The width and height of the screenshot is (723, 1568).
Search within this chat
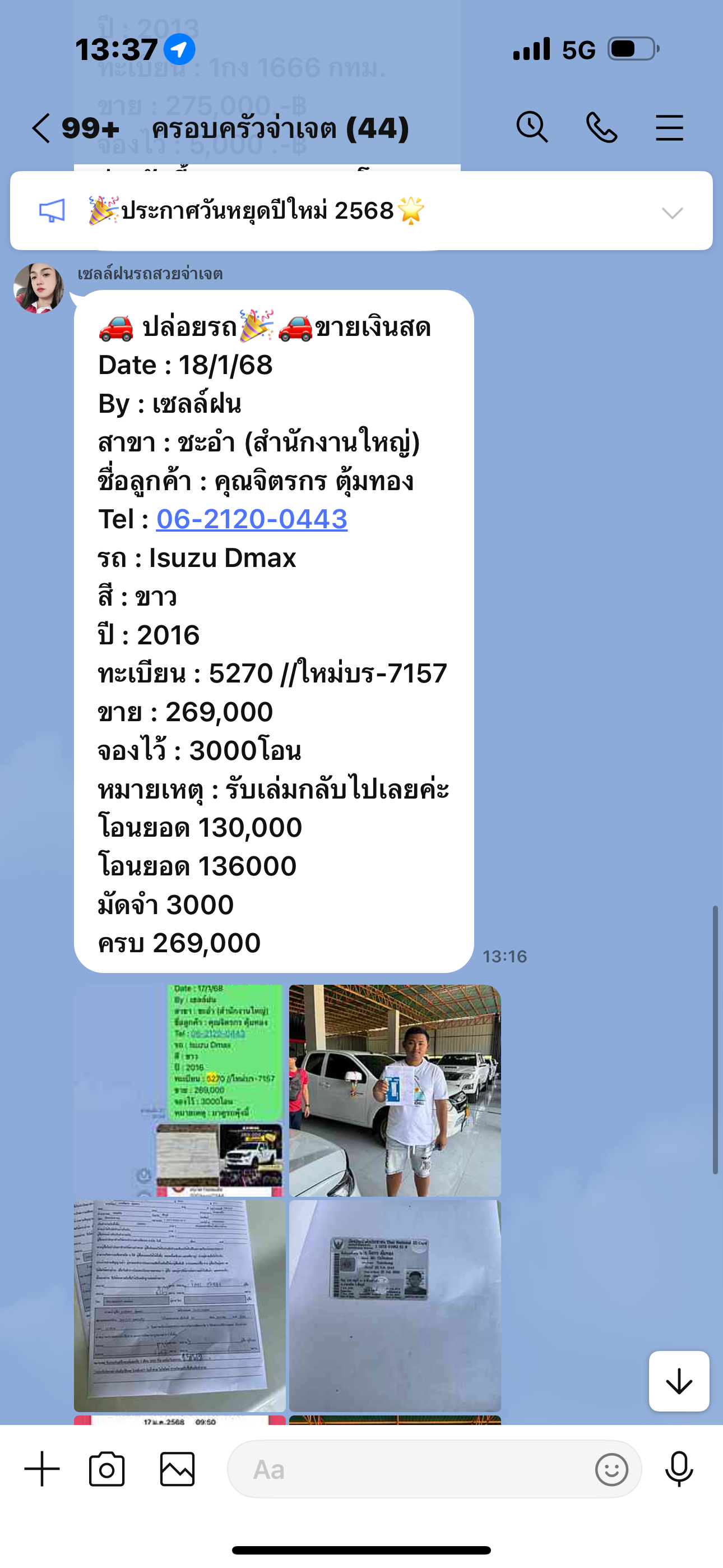click(532, 127)
